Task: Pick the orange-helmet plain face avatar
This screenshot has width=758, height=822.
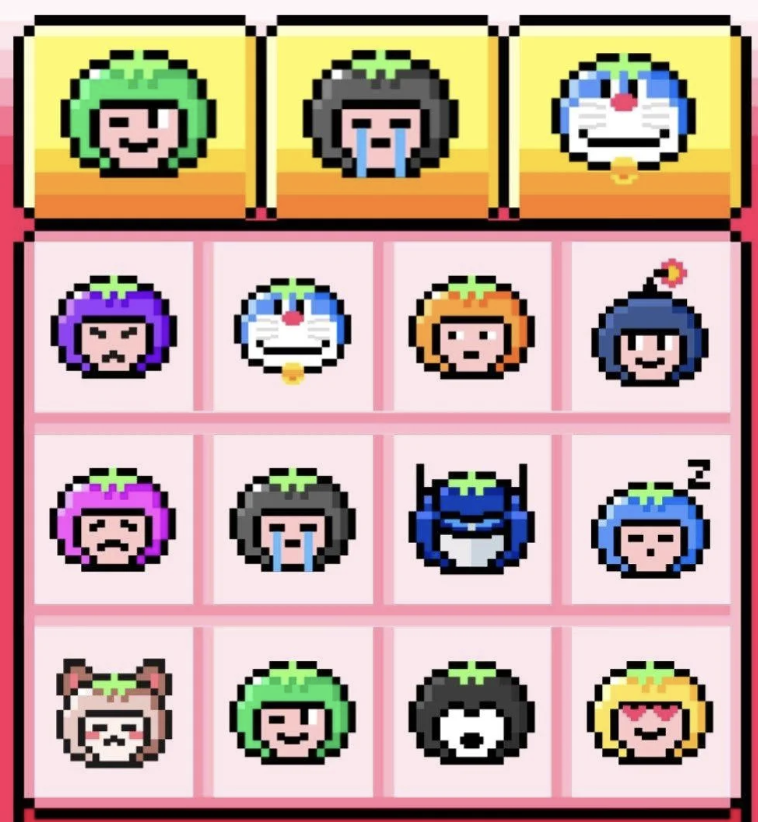Action: click(470, 327)
